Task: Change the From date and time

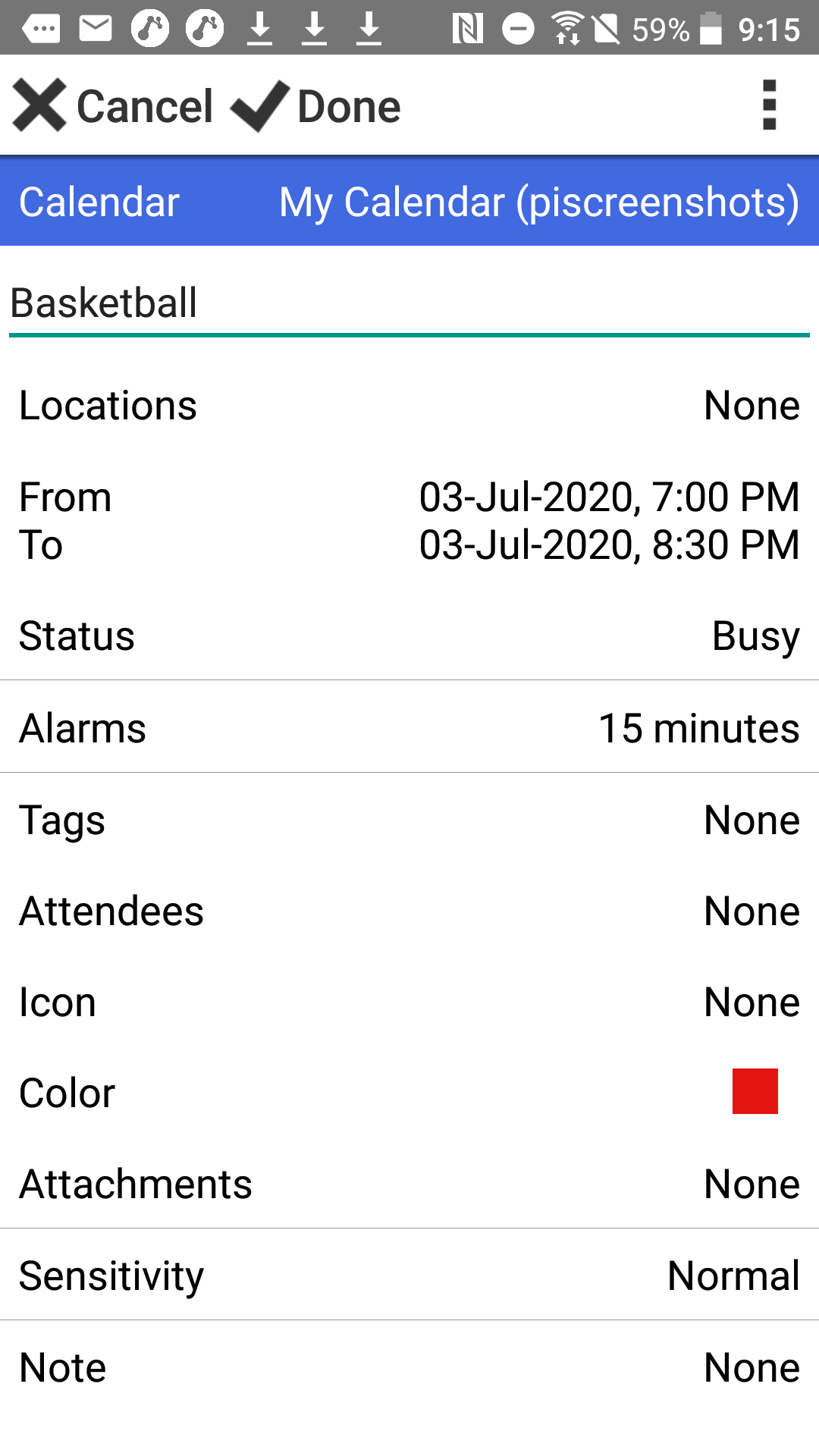Action: point(609,497)
